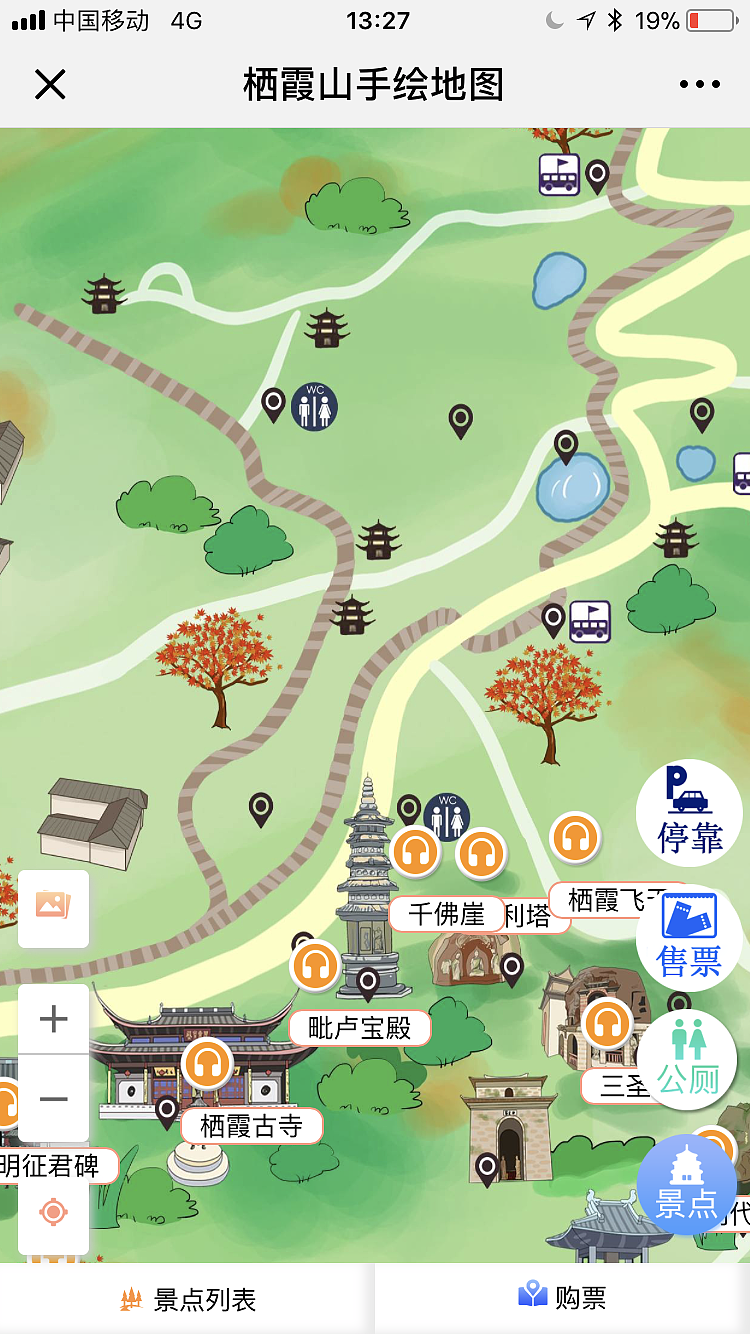Screen dimensions: 750x1334
Task: Tap the 千佛崖 headphone audio icon
Action: (415, 852)
